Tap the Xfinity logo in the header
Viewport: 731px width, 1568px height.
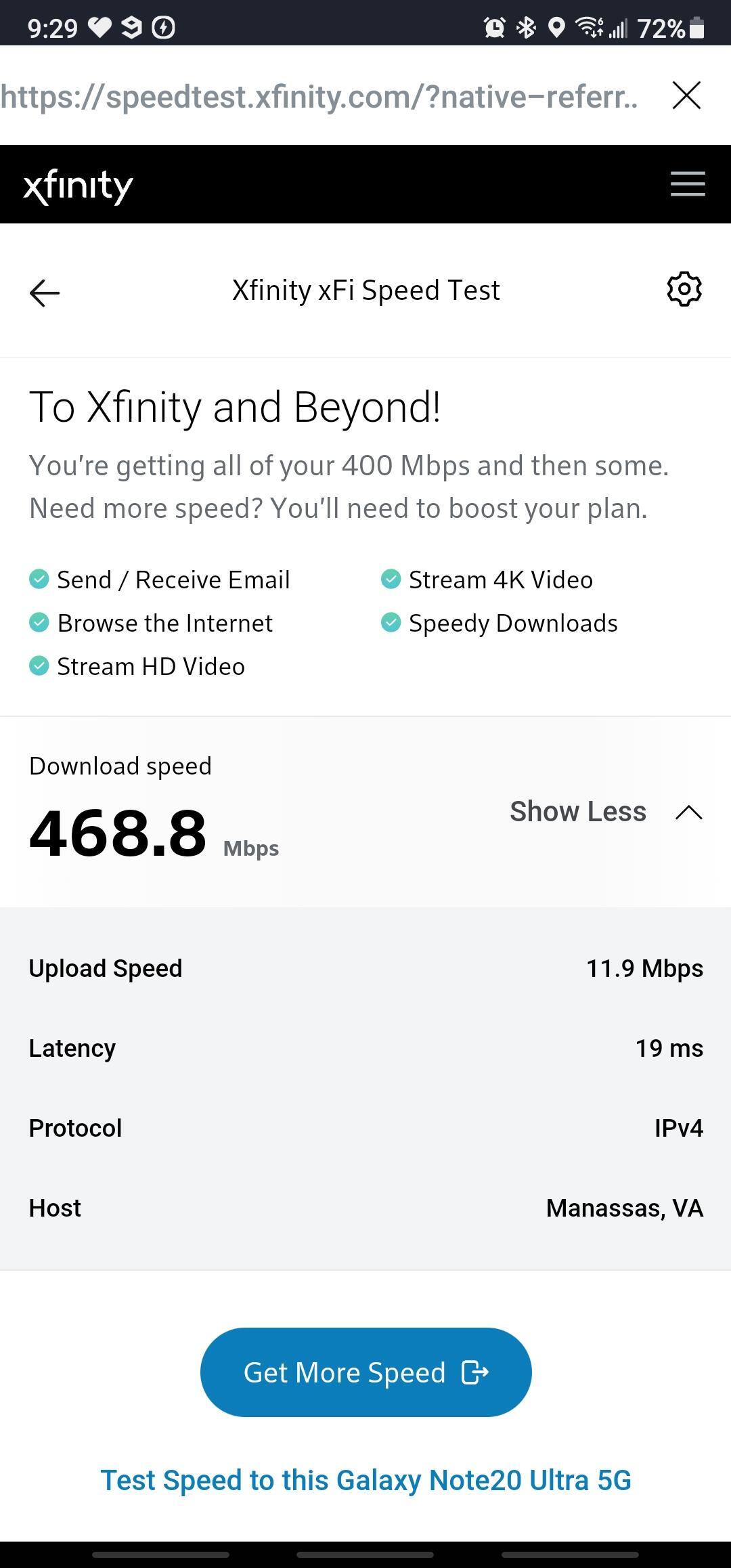[78, 186]
